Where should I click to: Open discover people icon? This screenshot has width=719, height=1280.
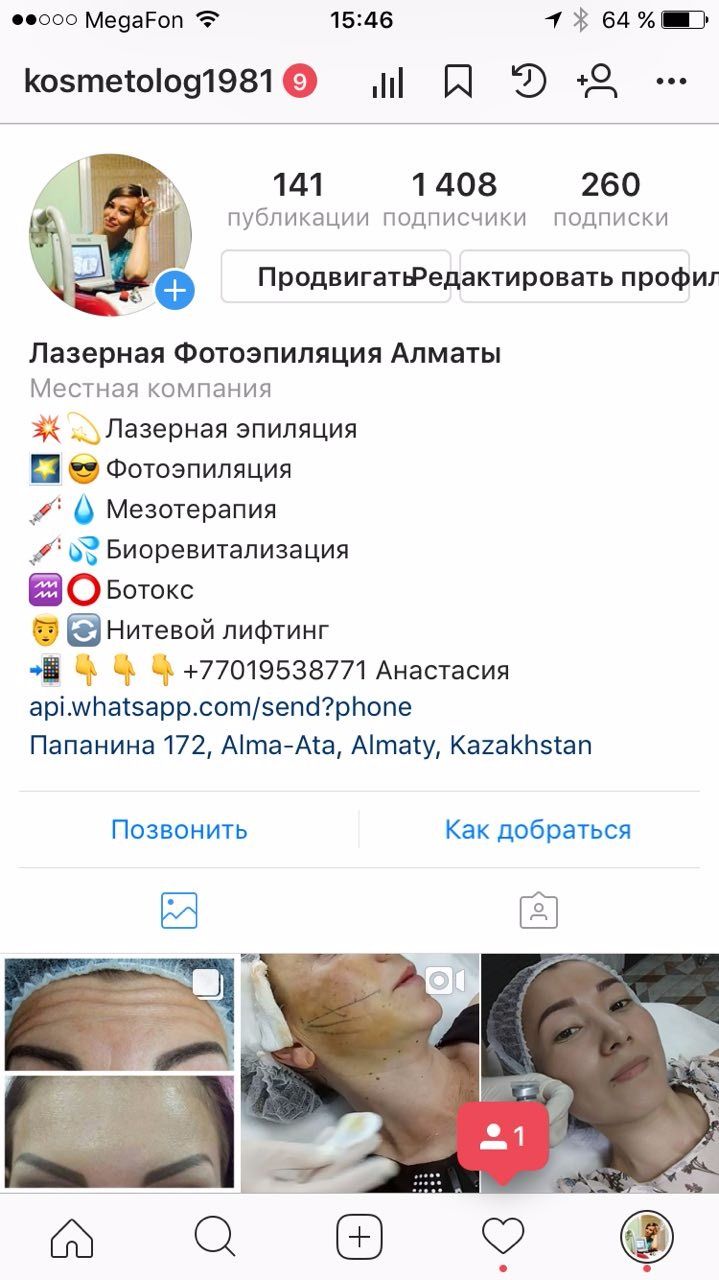click(x=597, y=82)
